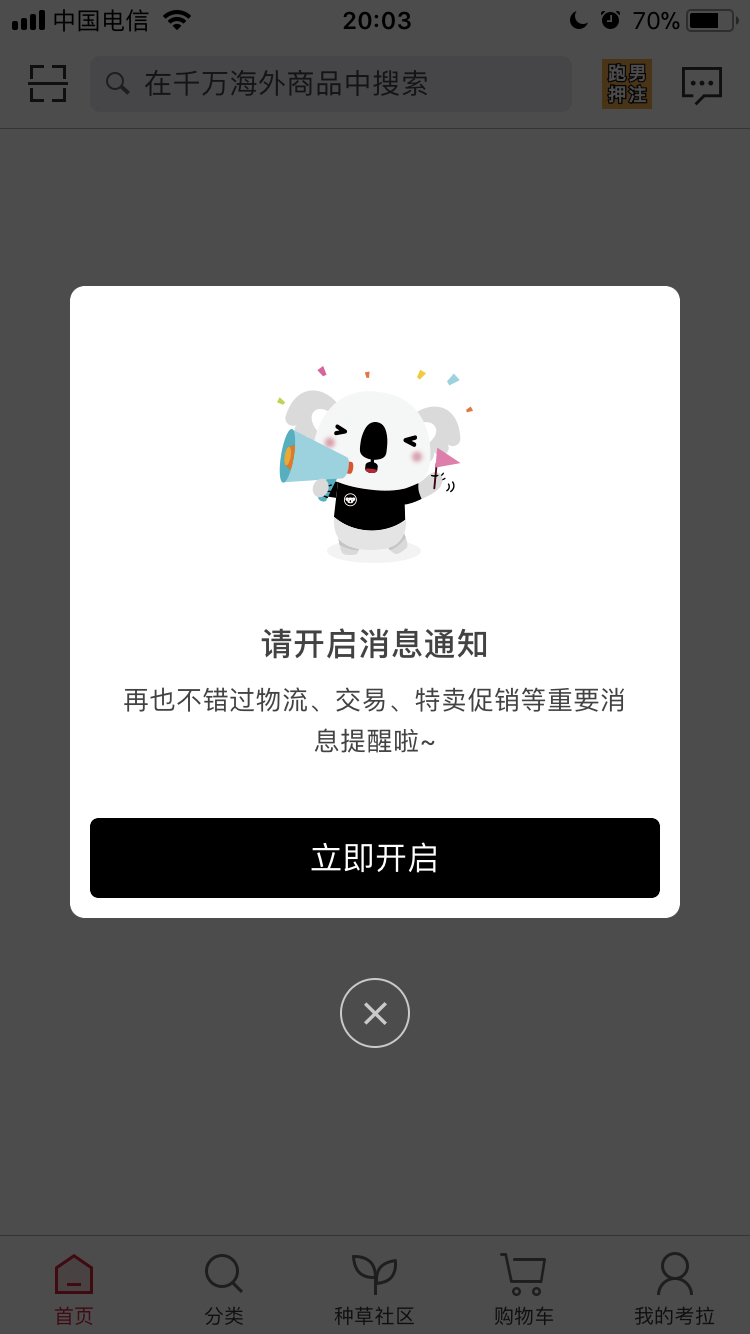Open the messages chat bubble icon
This screenshot has width=750, height=1334.
tap(702, 85)
